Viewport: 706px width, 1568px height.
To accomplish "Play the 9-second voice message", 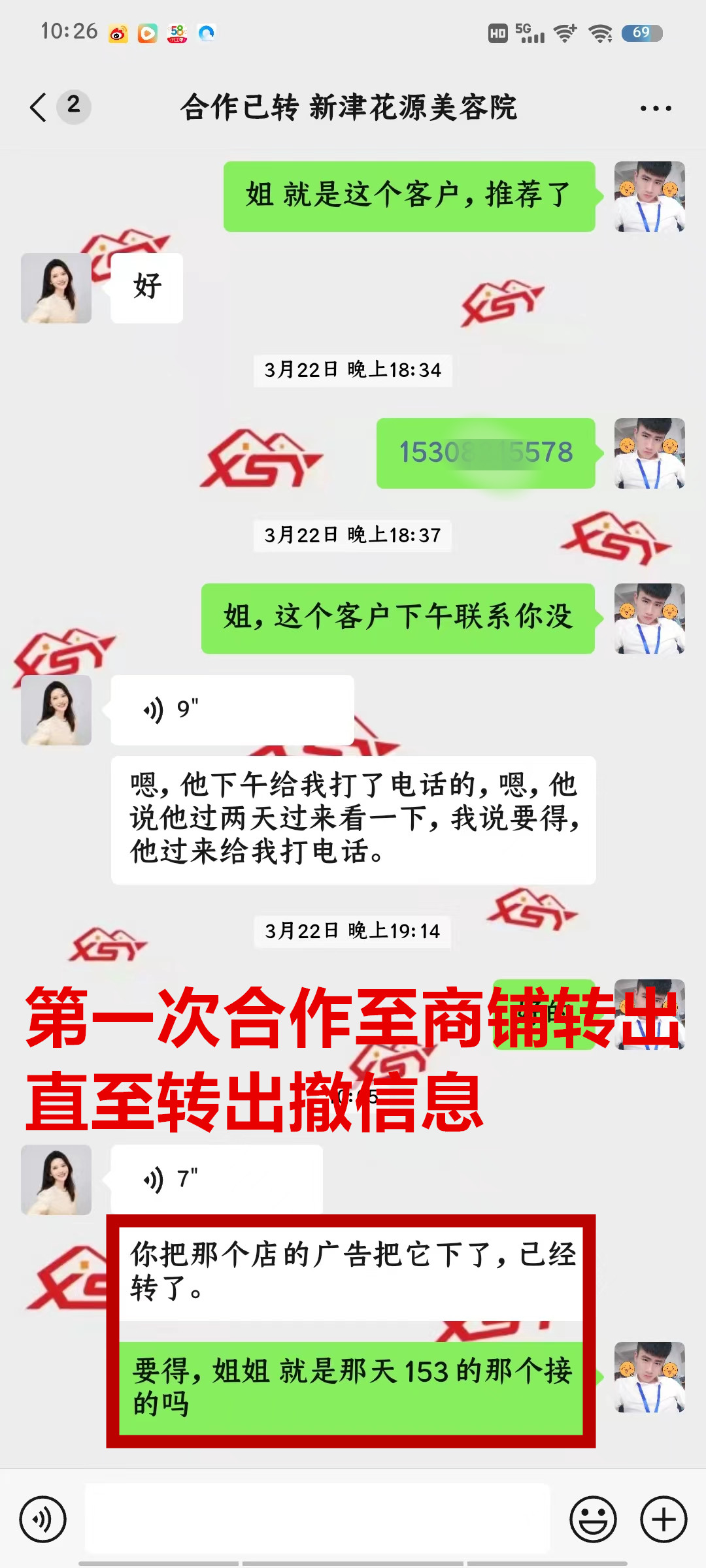I will (232, 710).
